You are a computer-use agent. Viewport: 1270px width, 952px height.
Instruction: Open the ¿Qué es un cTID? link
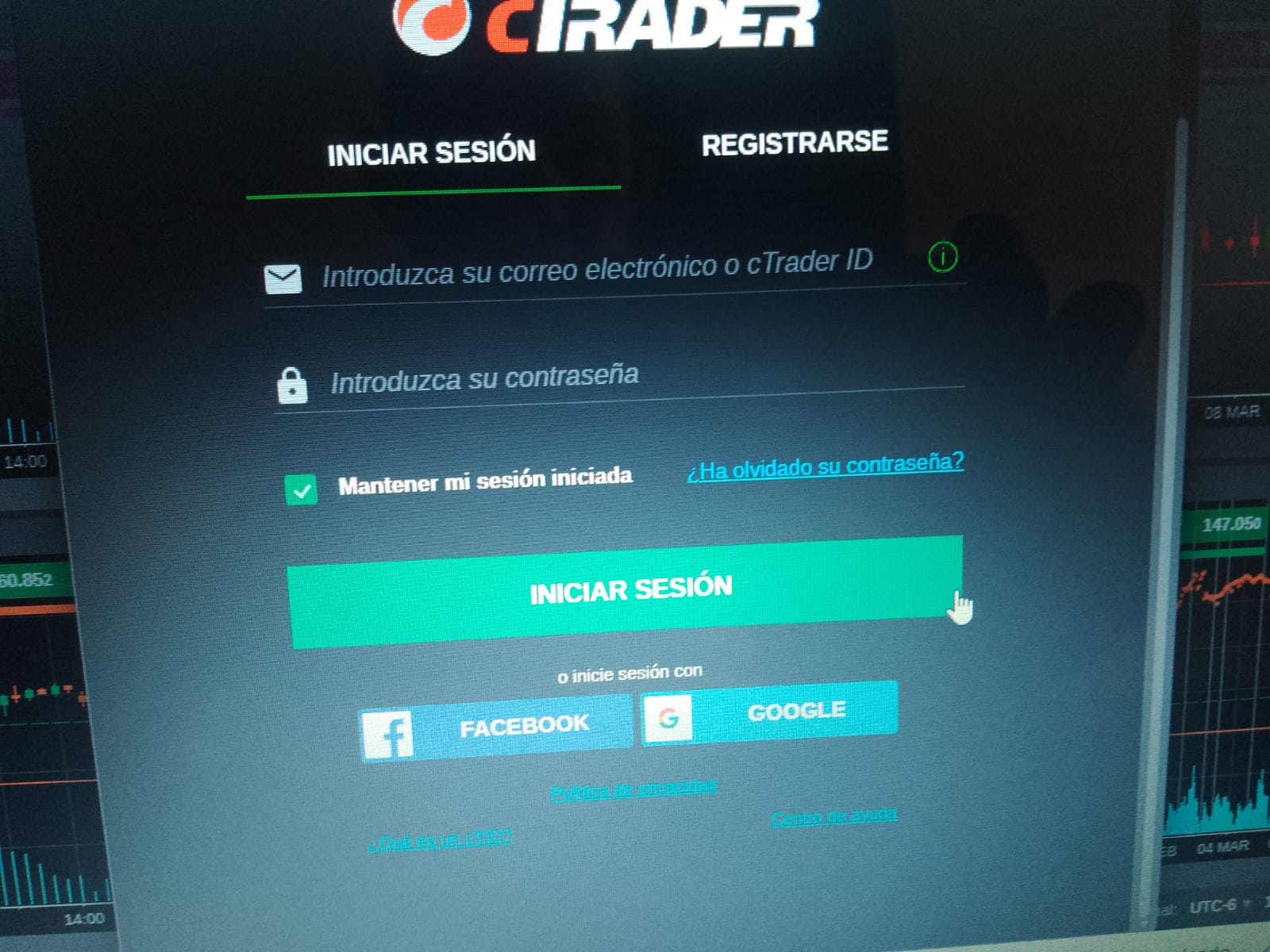click(x=440, y=841)
